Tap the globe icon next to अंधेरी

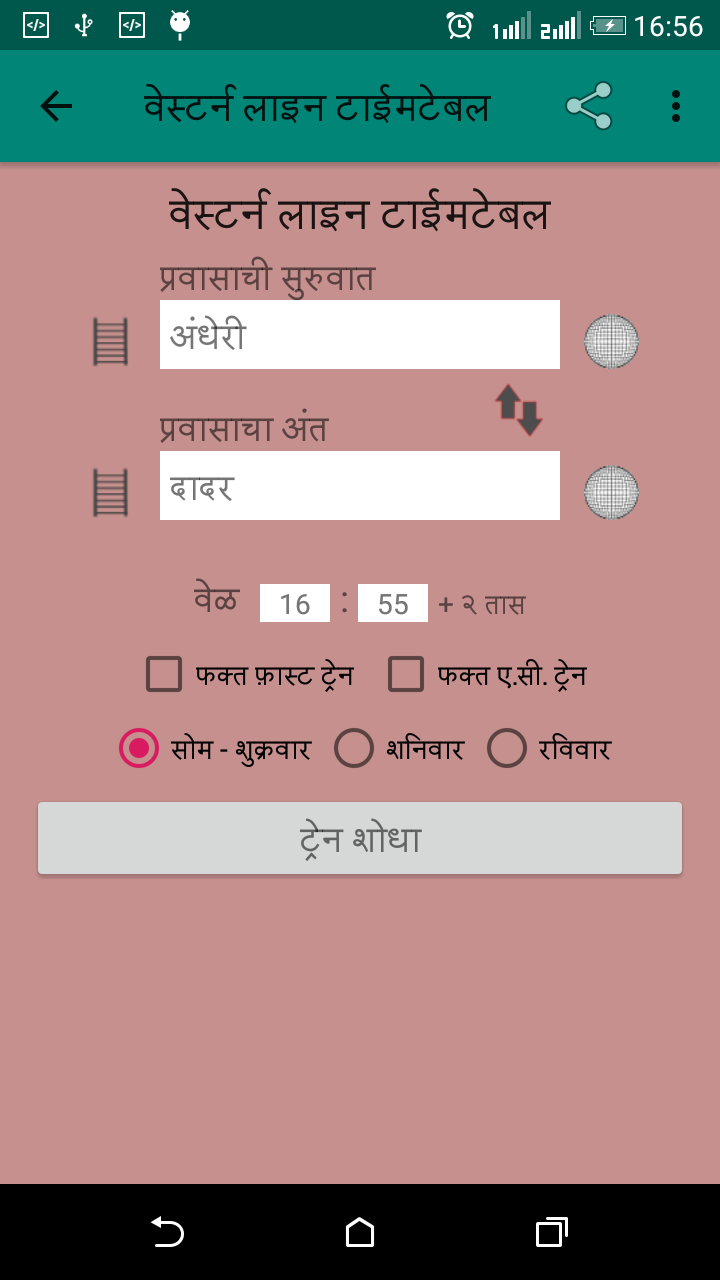coord(611,340)
